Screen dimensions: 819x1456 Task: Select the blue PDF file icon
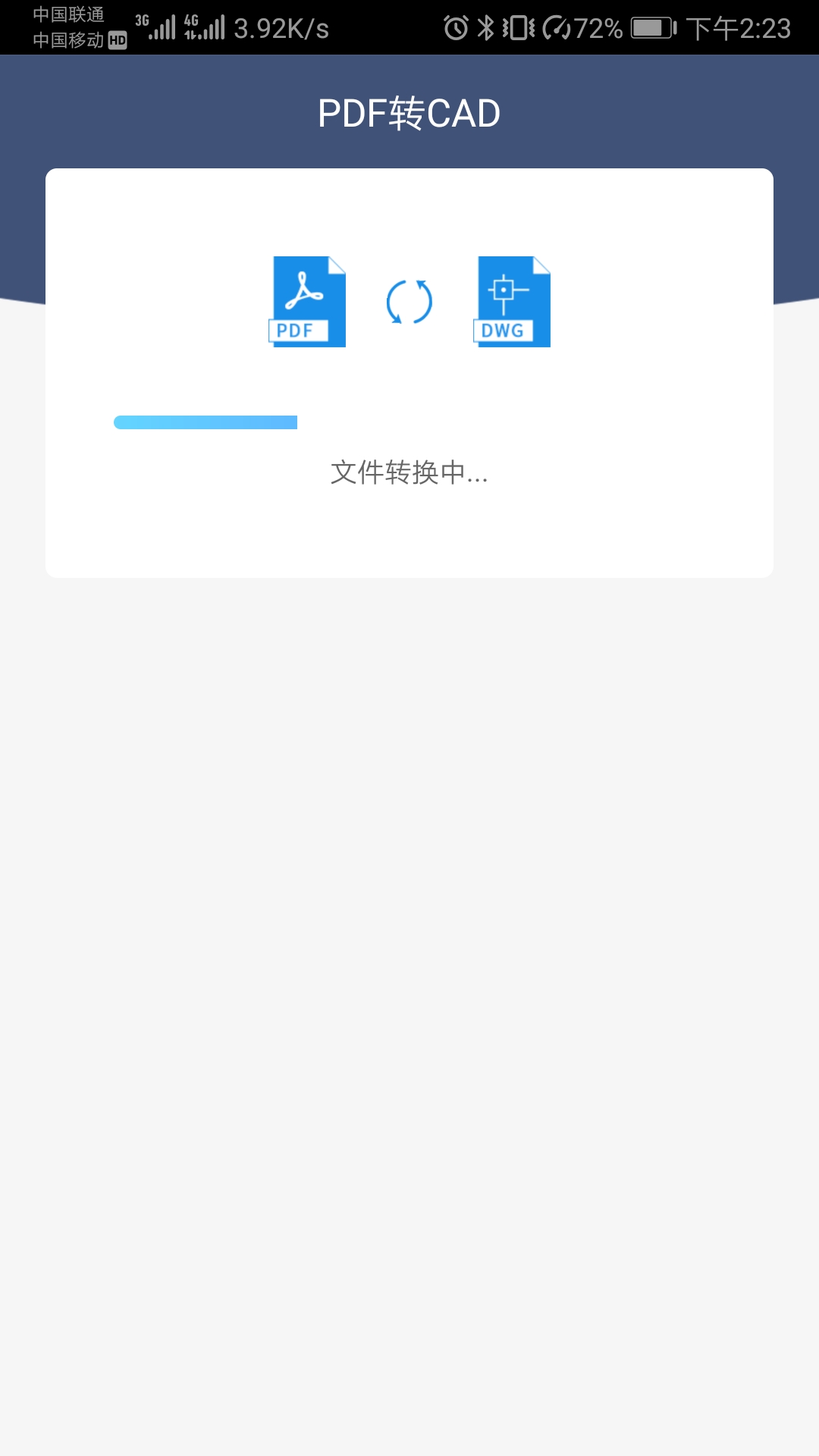[x=306, y=301]
